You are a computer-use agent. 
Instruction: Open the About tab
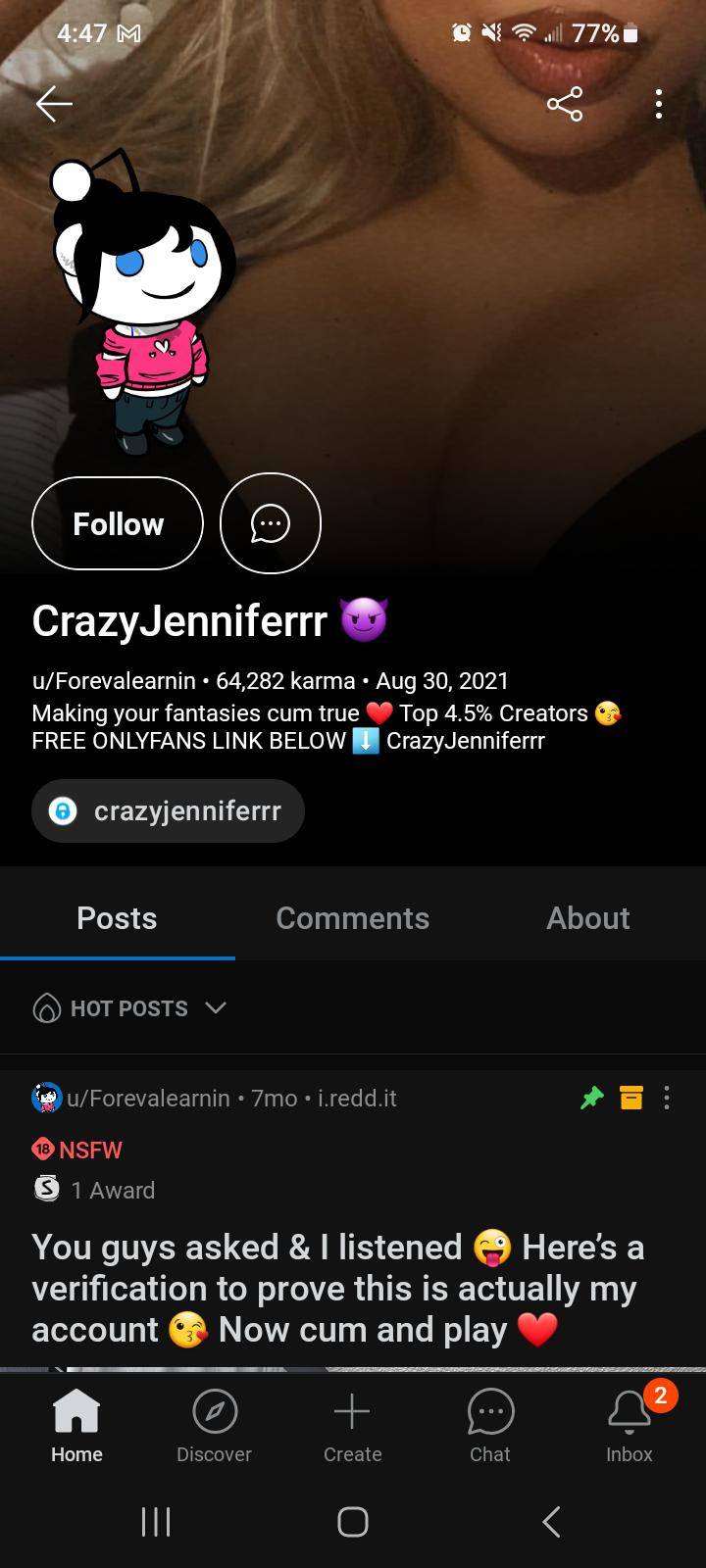click(588, 918)
